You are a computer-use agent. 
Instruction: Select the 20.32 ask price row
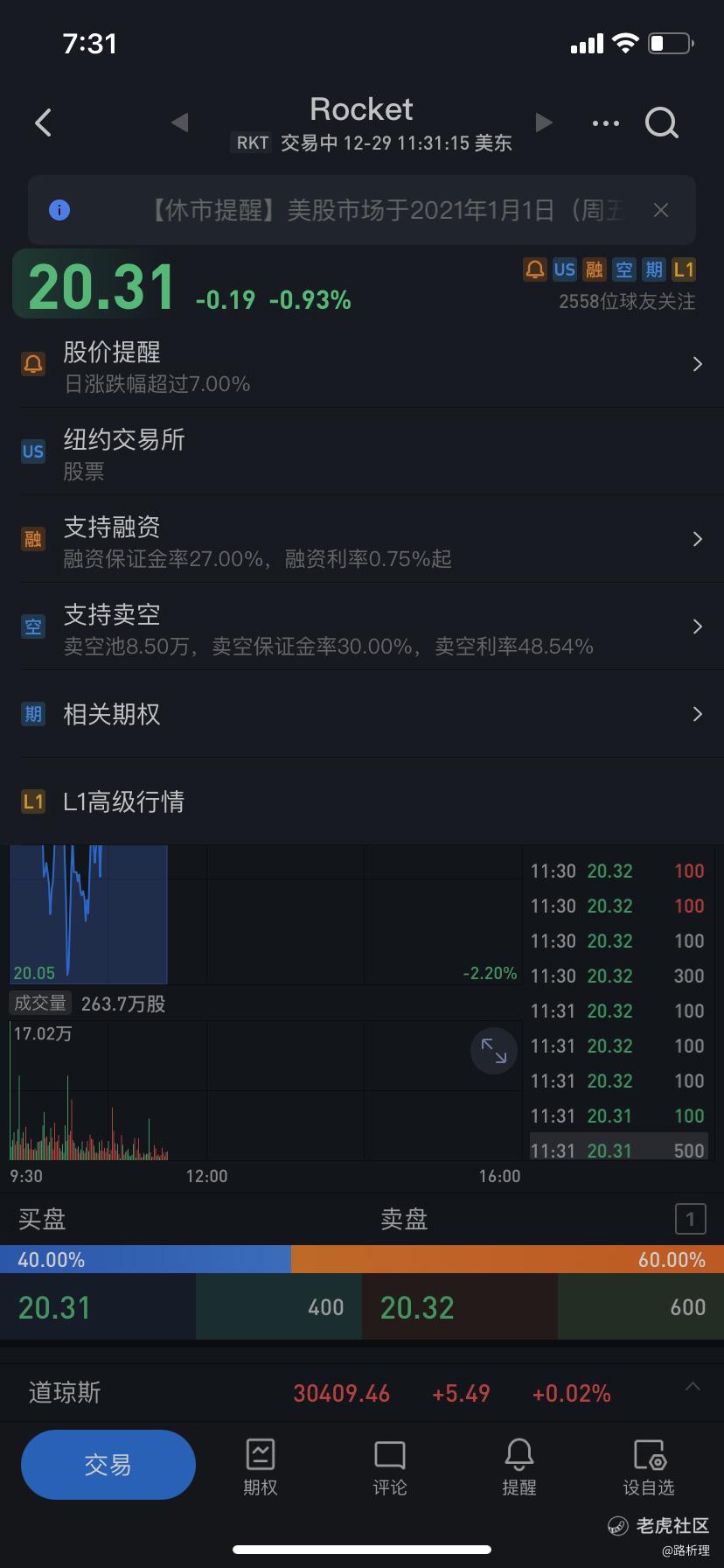coord(543,1307)
